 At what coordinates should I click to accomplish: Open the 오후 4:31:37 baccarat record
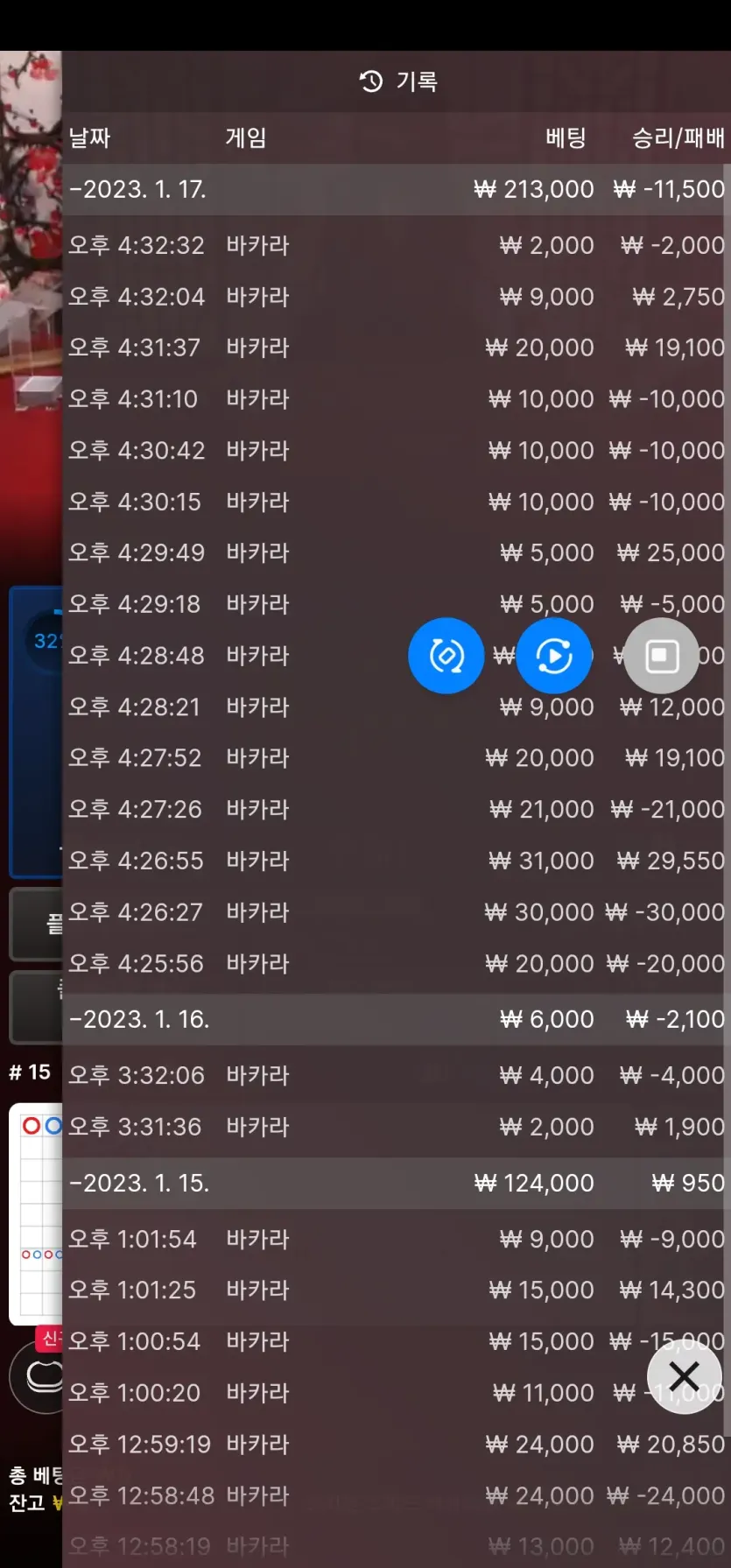click(396, 348)
